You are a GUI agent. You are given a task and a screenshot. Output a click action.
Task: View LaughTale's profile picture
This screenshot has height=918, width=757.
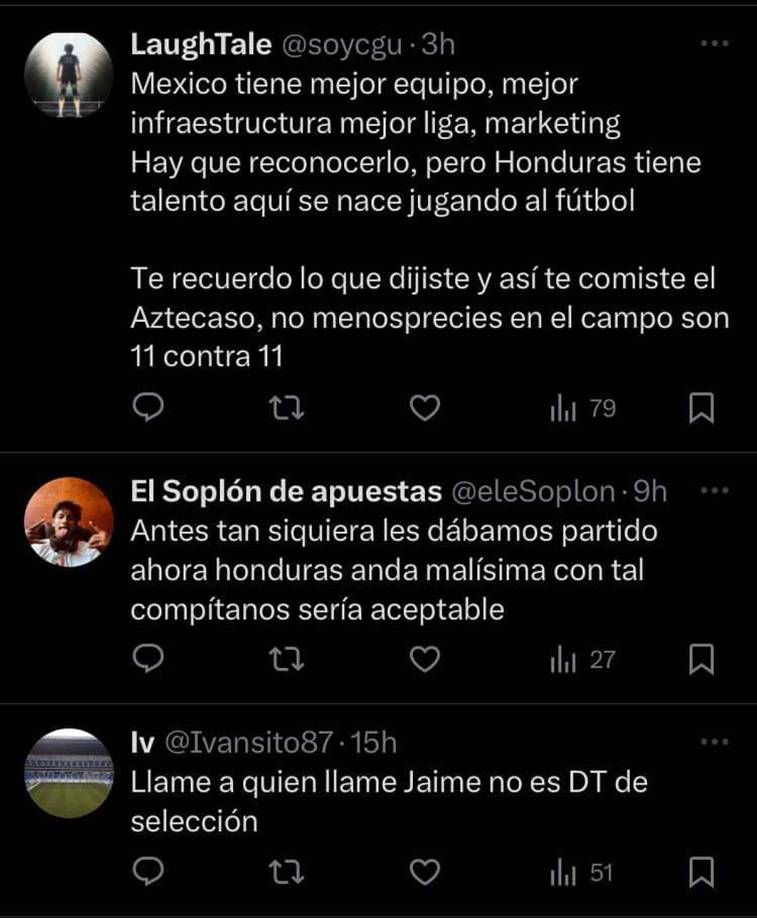[67, 68]
